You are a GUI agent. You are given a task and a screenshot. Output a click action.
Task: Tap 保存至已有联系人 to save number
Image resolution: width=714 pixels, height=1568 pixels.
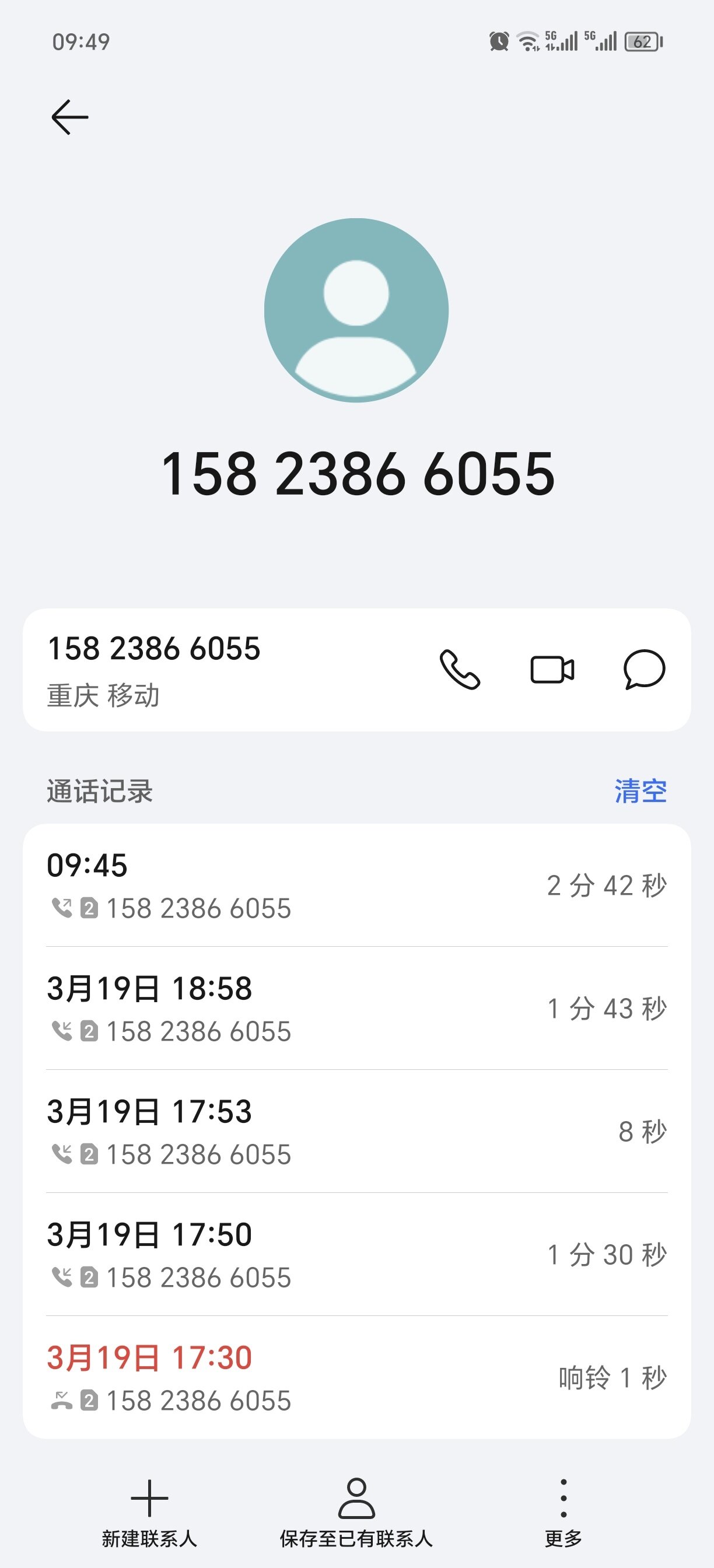(356, 1512)
